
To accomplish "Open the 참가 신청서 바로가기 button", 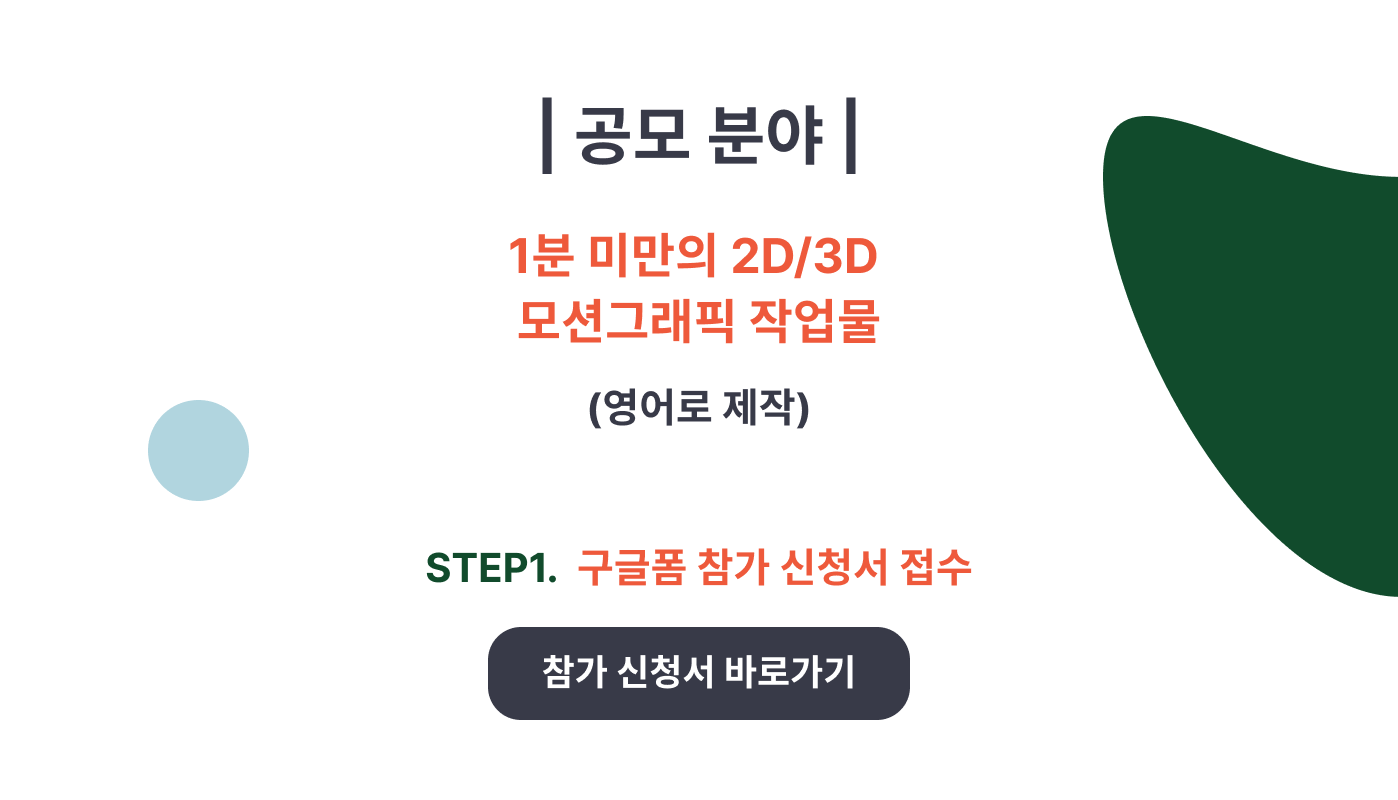I will pos(698,673).
